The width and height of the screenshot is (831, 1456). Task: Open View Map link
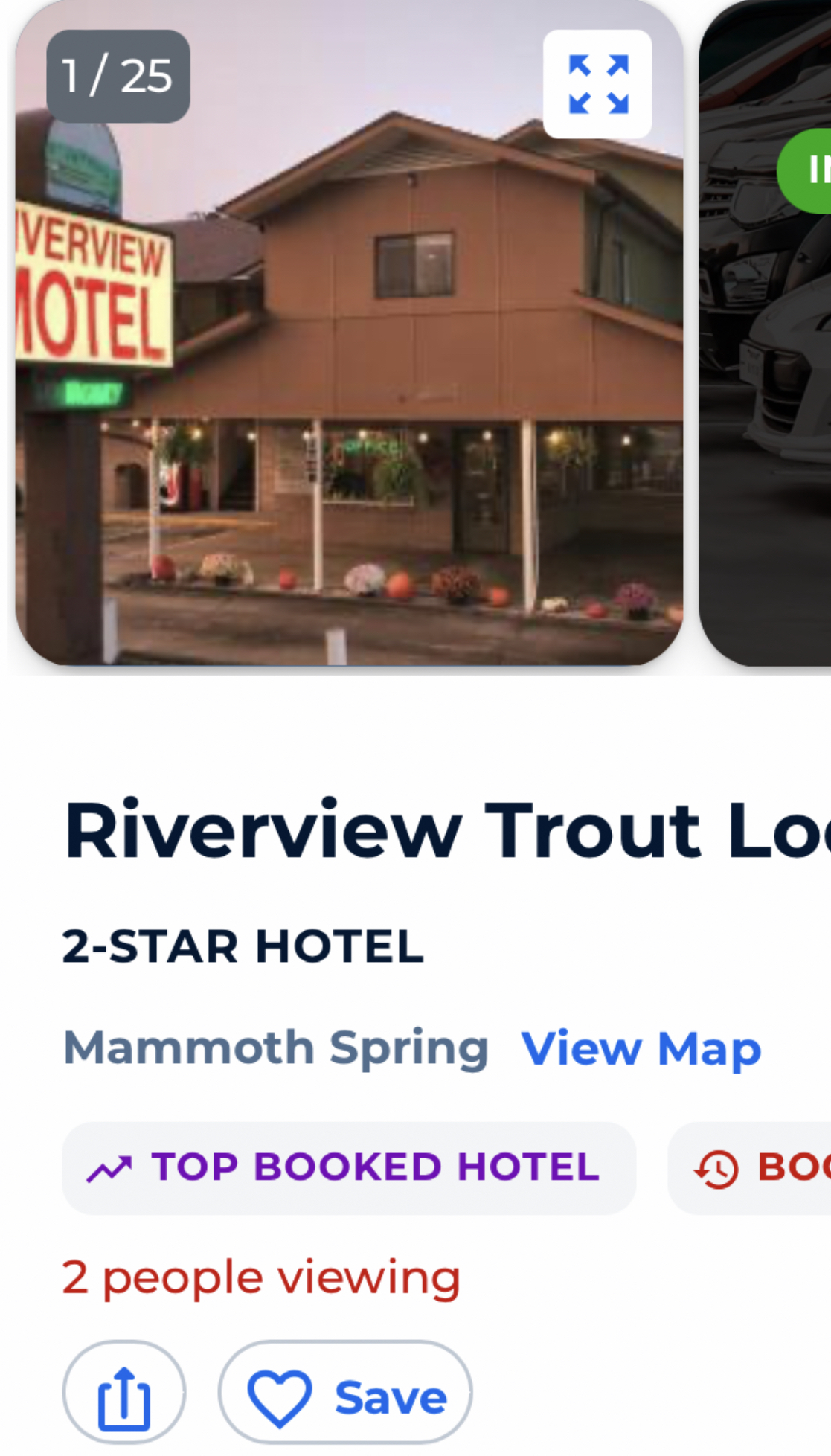click(641, 1049)
